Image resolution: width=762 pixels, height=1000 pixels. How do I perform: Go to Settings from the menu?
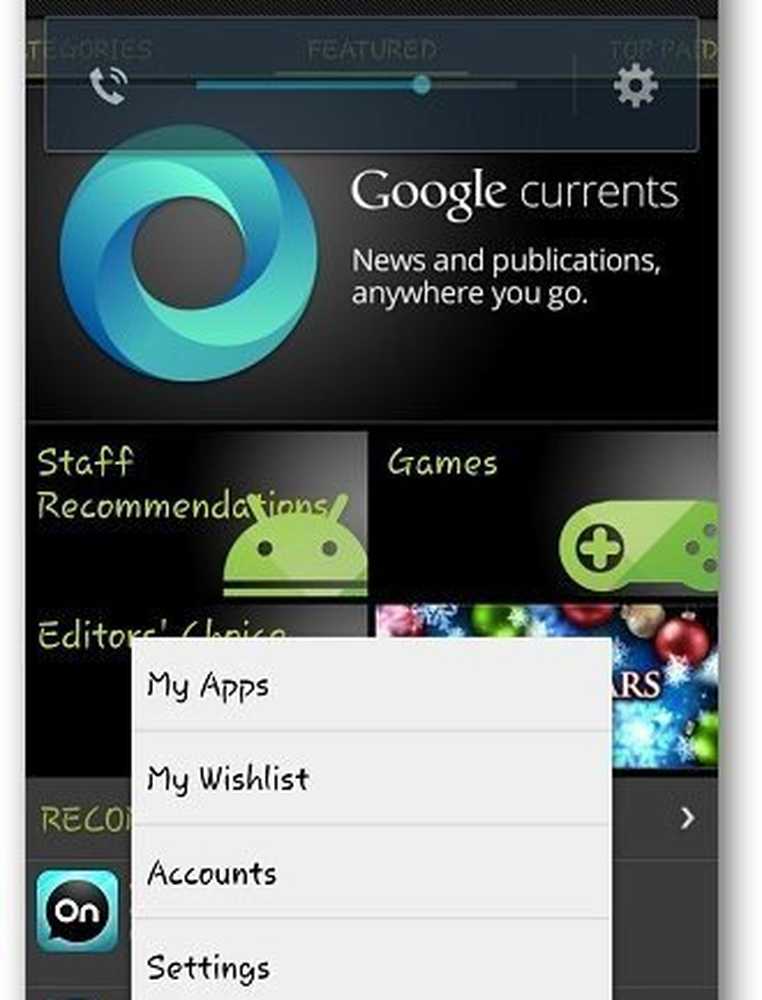pos(370,966)
